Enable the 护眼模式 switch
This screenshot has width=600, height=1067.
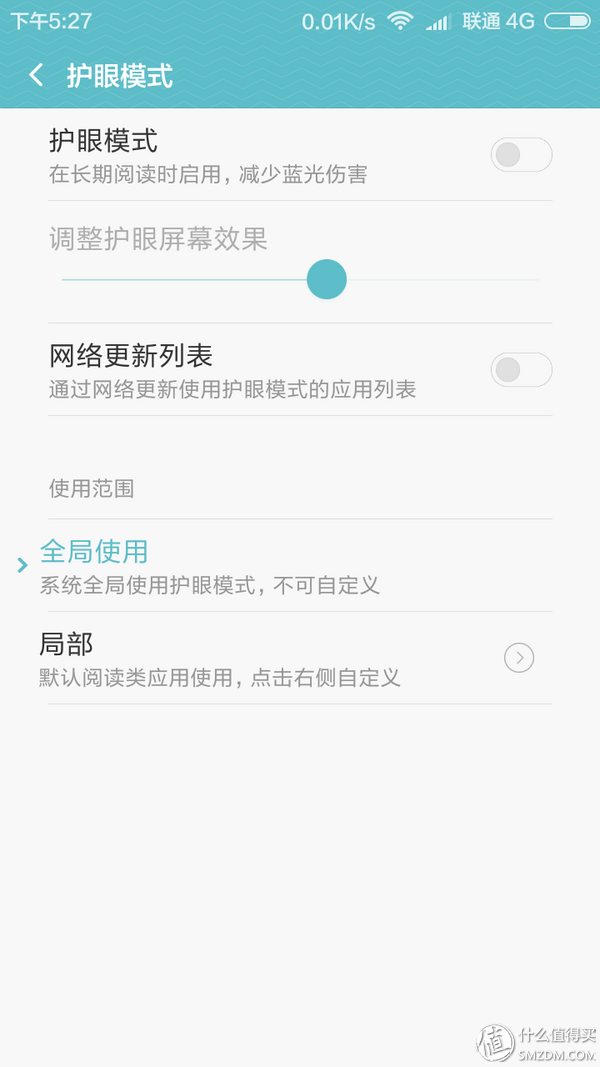pyautogui.click(x=520, y=155)
